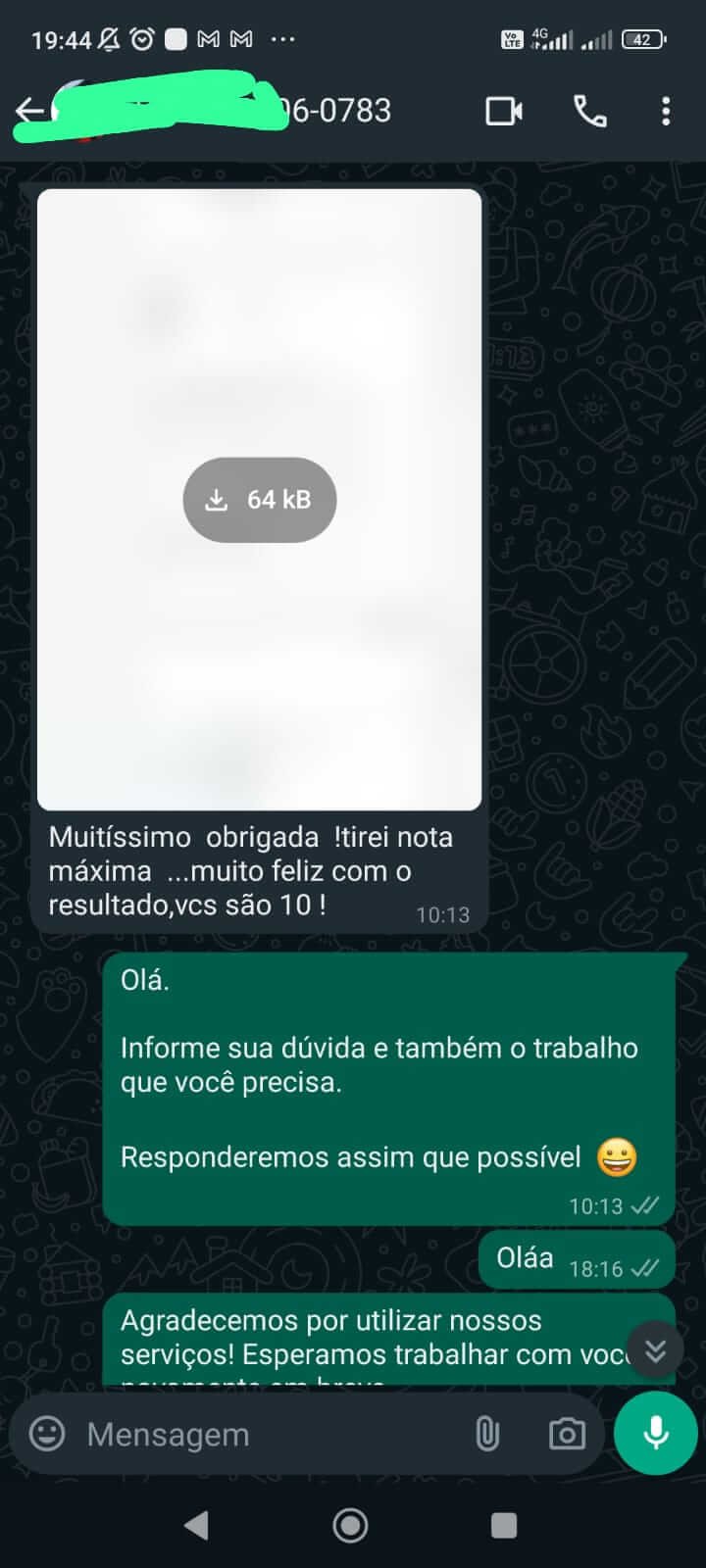Download the 64 kB image

pos(260,500)
